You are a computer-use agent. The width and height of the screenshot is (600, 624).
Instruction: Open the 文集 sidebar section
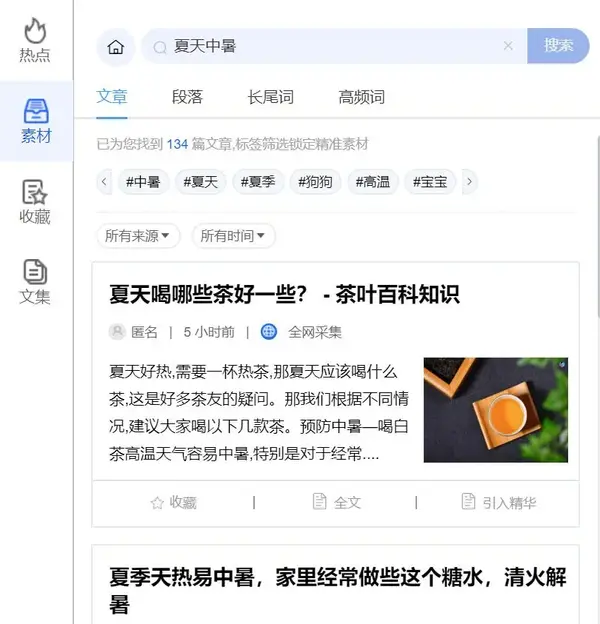pos(35,282)
